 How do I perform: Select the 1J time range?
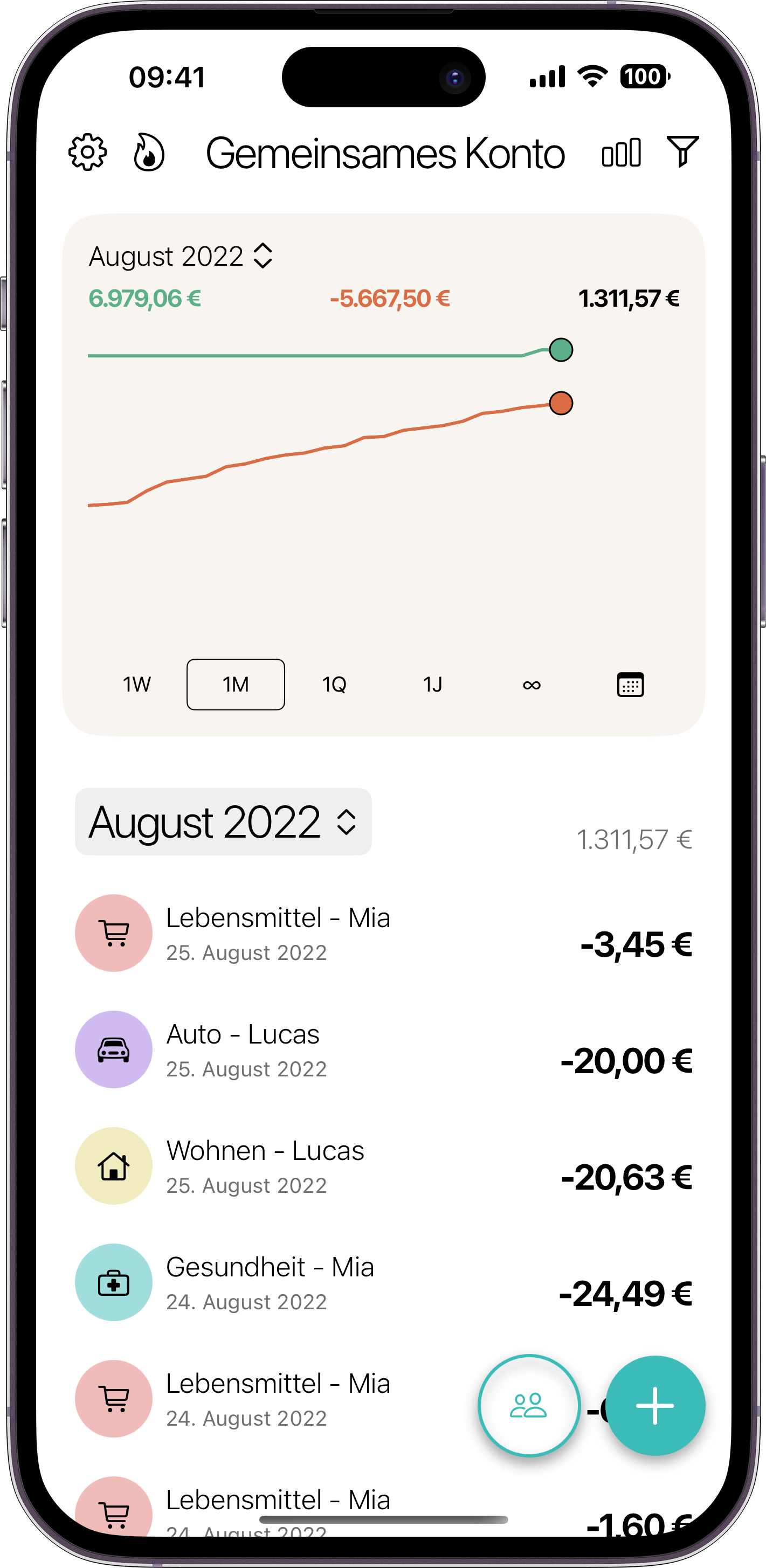433,685
